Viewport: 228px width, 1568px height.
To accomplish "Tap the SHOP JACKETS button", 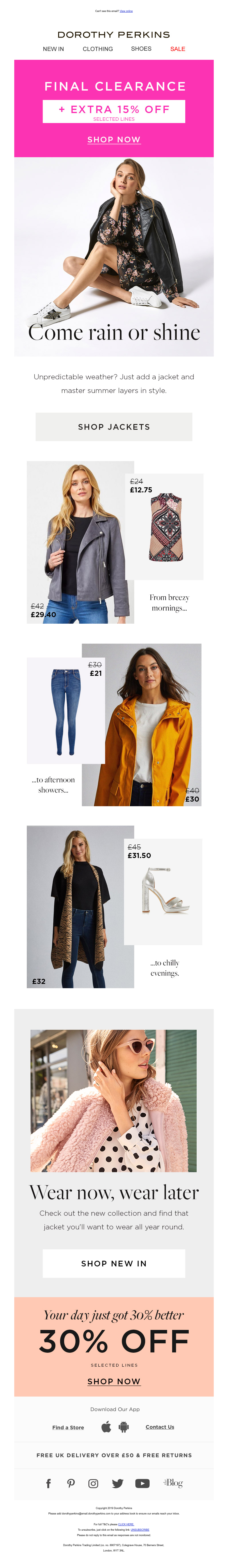I will 114,427.
